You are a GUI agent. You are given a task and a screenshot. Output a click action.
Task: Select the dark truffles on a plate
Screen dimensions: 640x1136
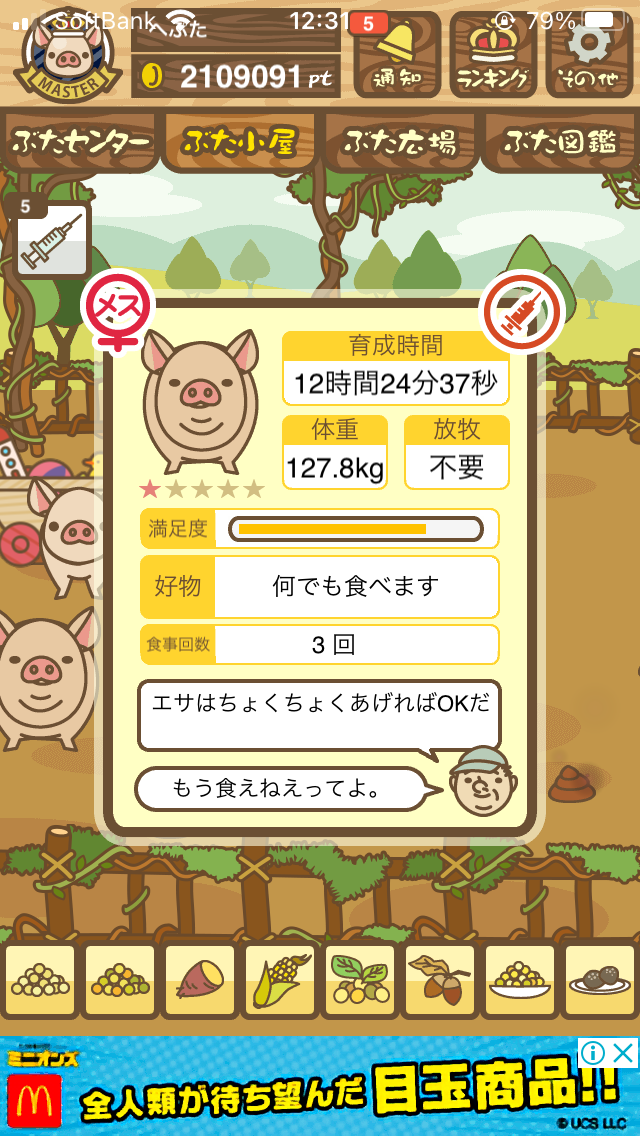(599, 980)
